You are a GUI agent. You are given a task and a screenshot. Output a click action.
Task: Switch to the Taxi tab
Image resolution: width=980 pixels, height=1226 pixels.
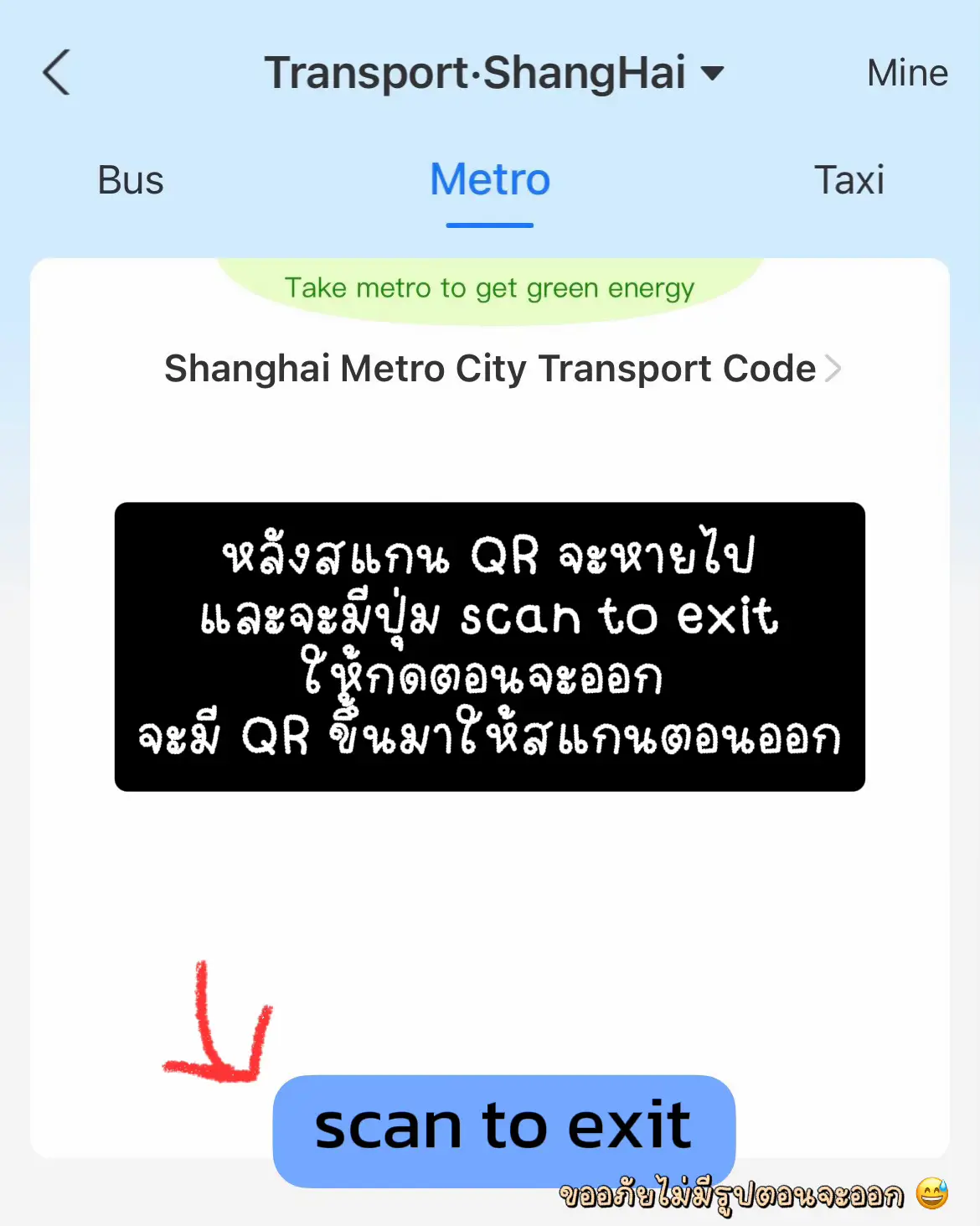[849, 179]
